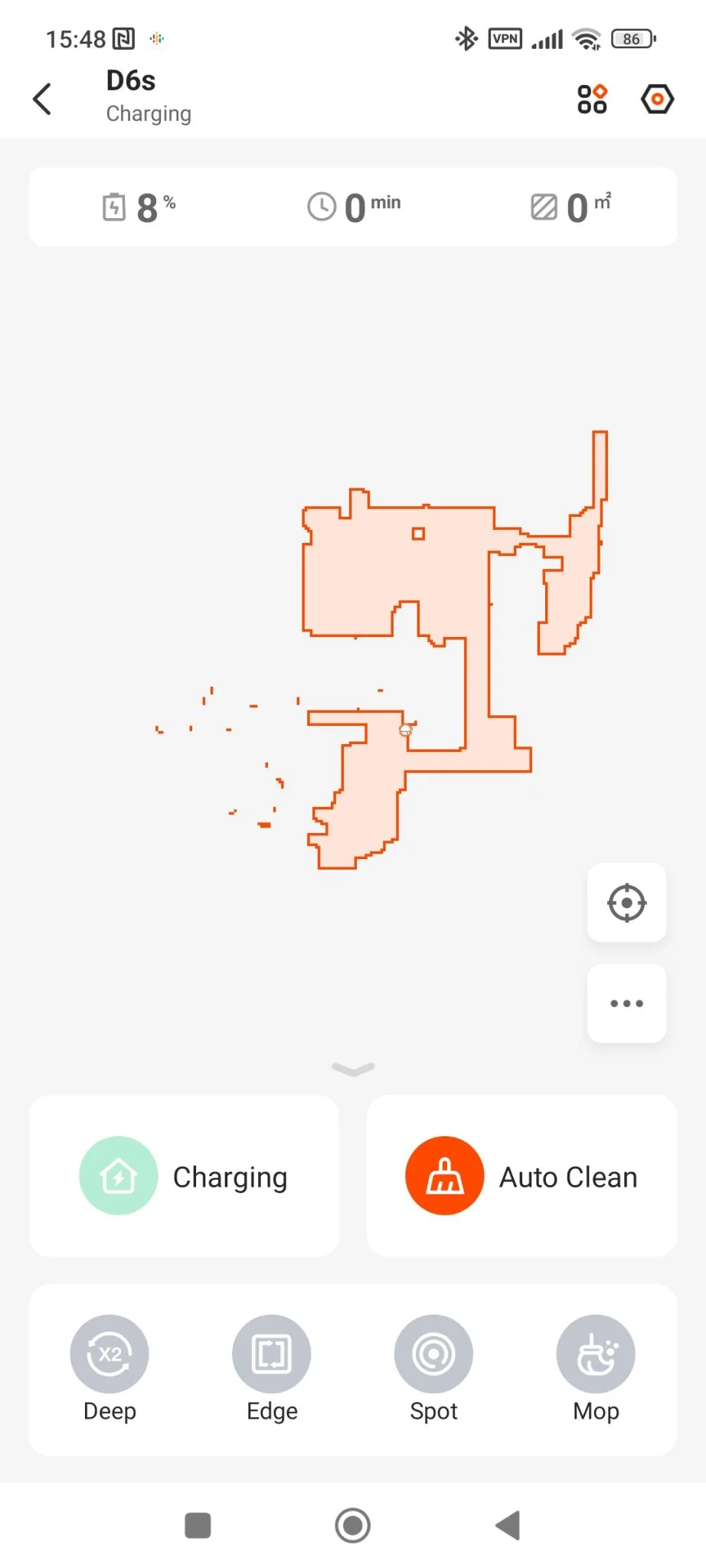Open the recent apps overview
This screenshot has width=706, height=1568.
point(198,1525)
